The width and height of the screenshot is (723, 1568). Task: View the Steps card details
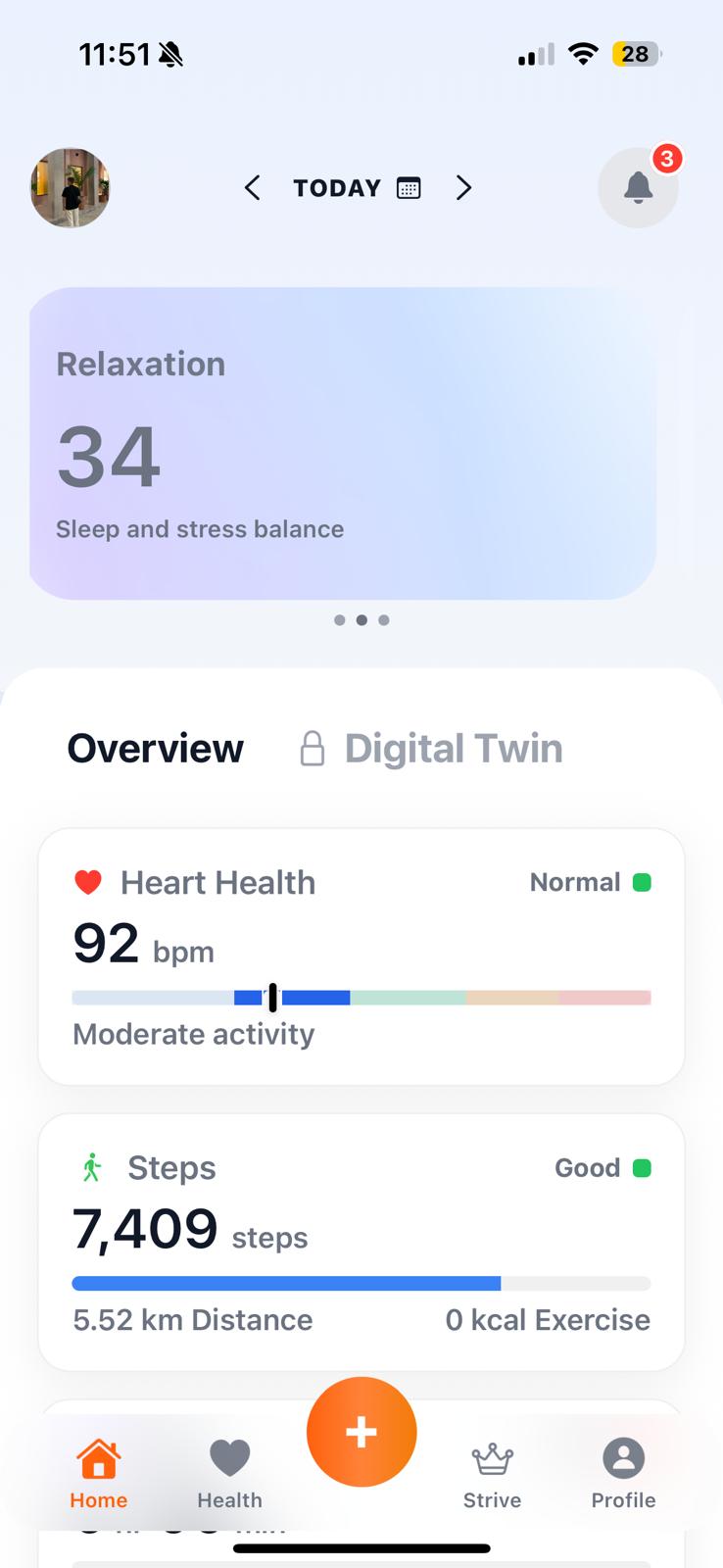361,1242
